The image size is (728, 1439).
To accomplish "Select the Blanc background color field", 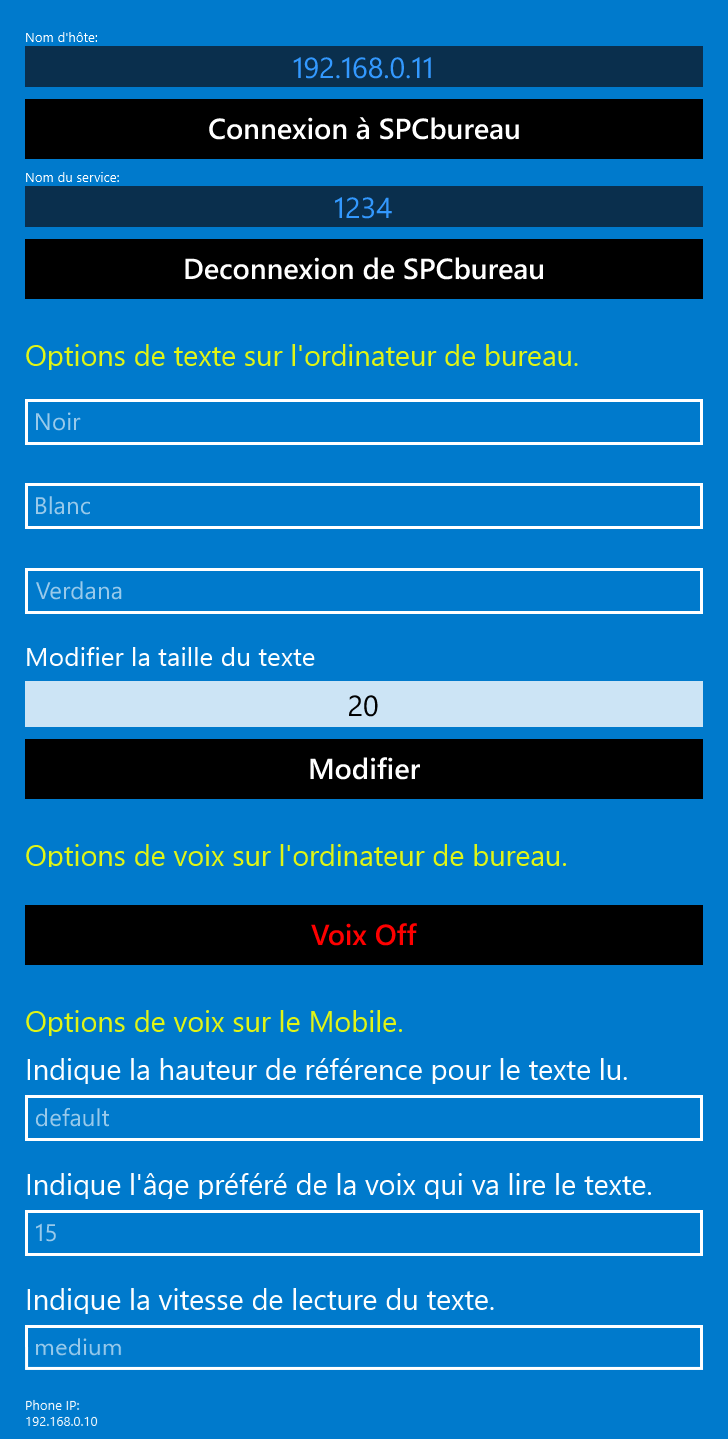I will (364, 506).
